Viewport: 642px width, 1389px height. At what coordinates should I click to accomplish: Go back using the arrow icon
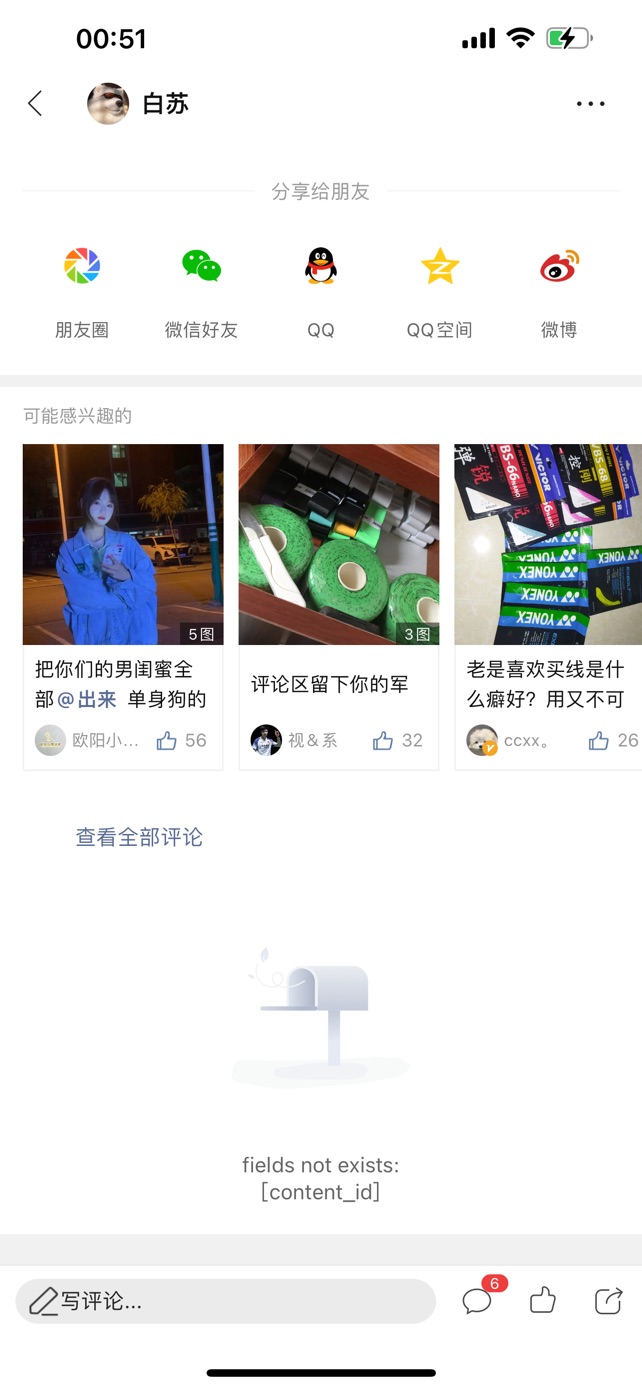click(35, 103)
